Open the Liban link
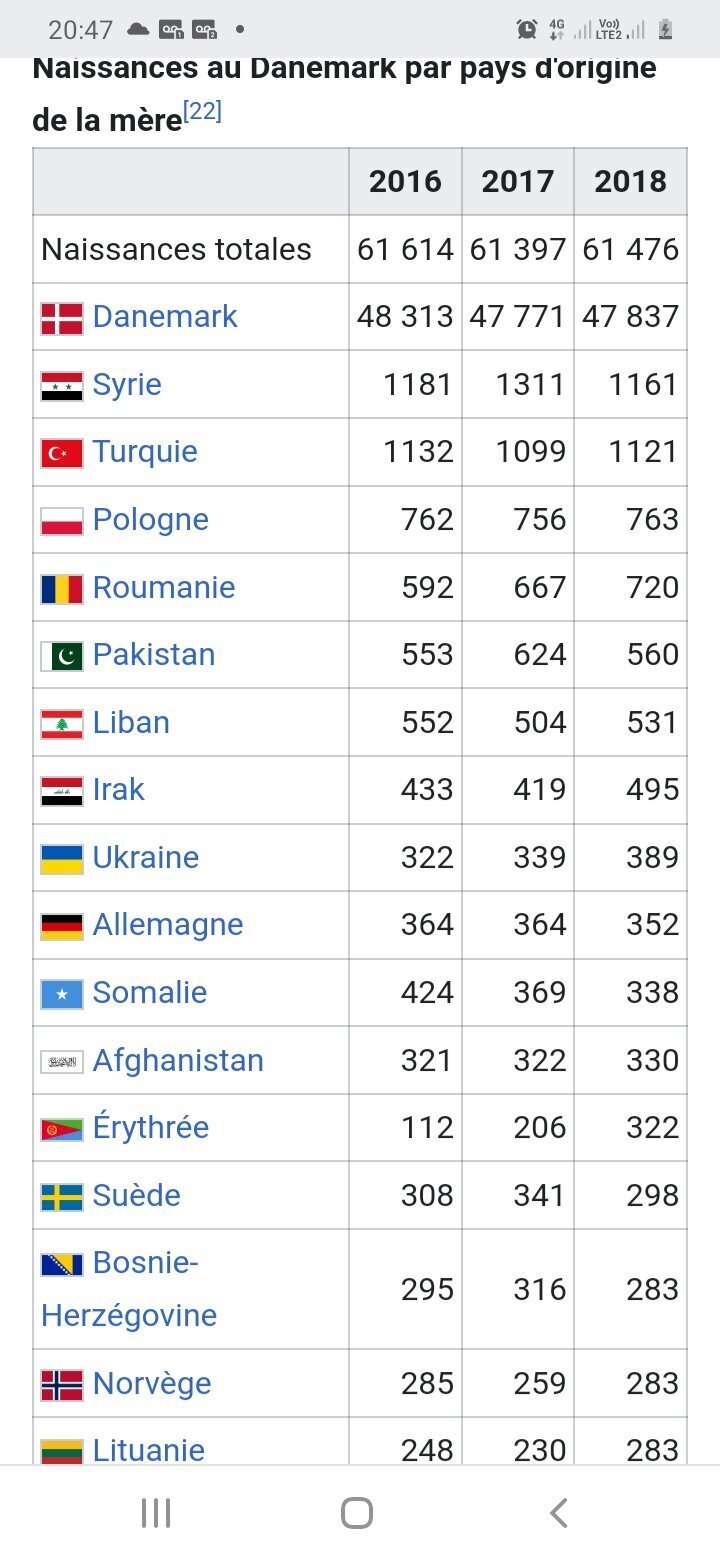Image resolution: width=720 pixels, height=1560 pixels. pos(131,722)
